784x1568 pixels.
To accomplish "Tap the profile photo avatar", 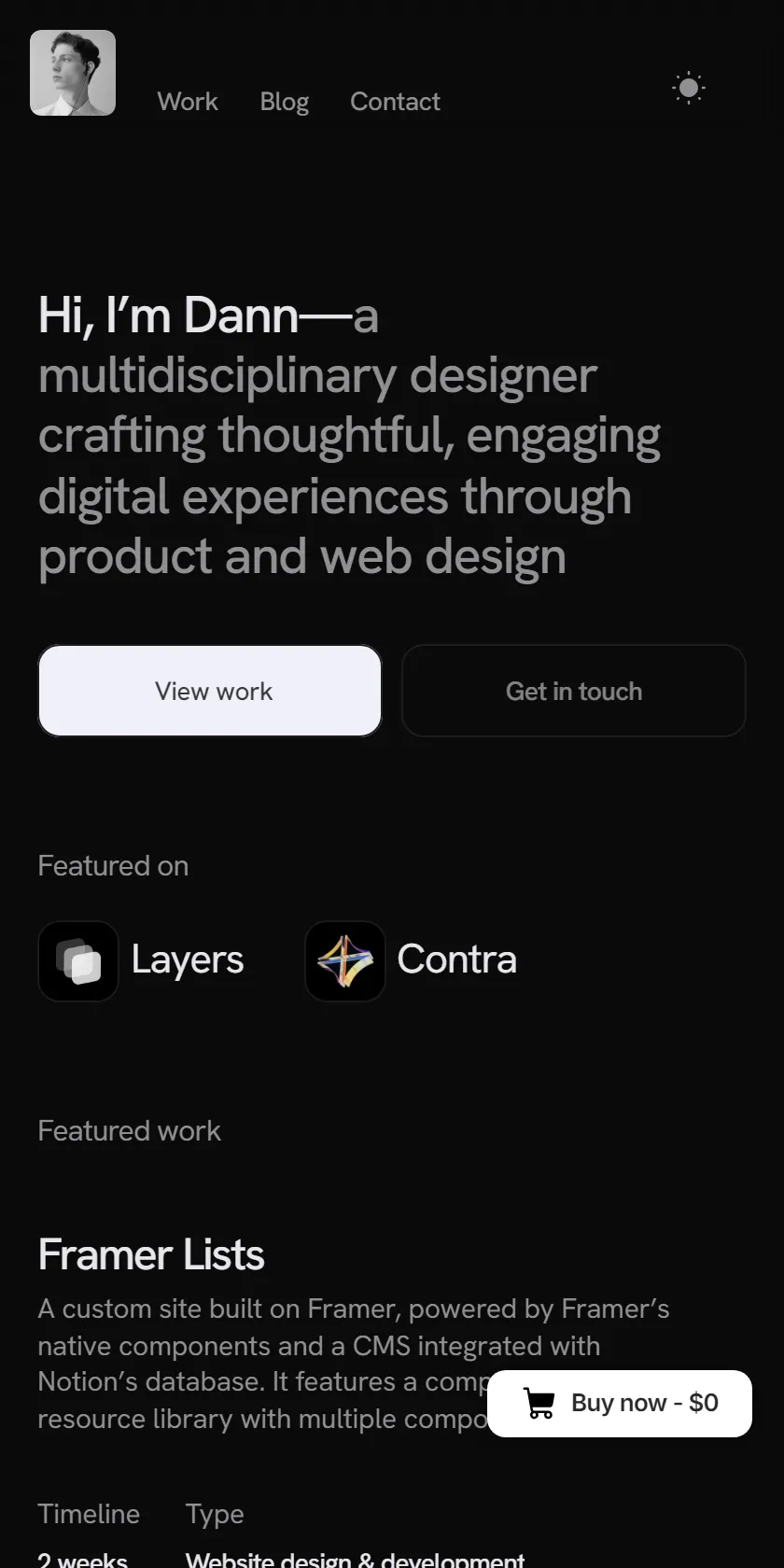I will (73, 73).
